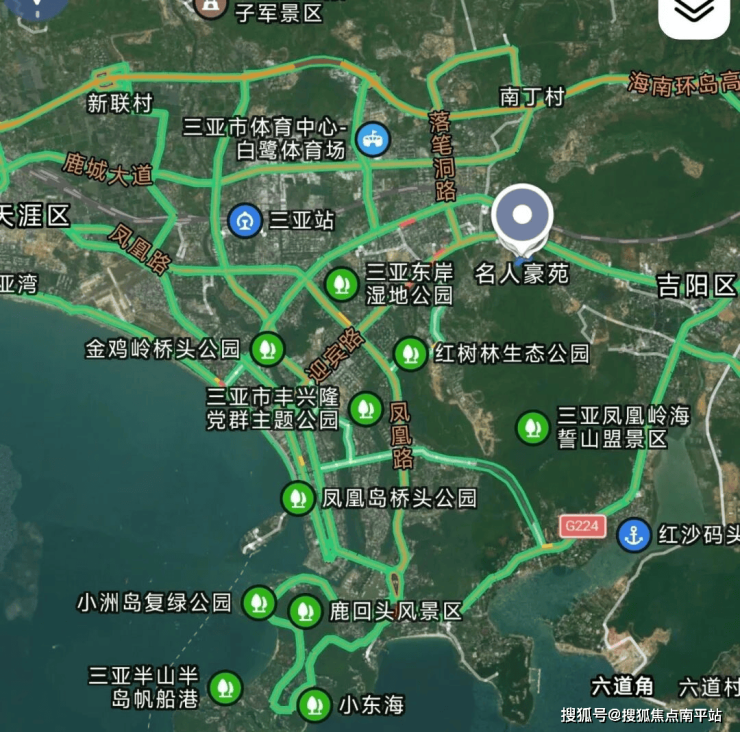Open 凤凰岛桥头公园 park marker
740x732 pixels.
[x=297, y=498]
